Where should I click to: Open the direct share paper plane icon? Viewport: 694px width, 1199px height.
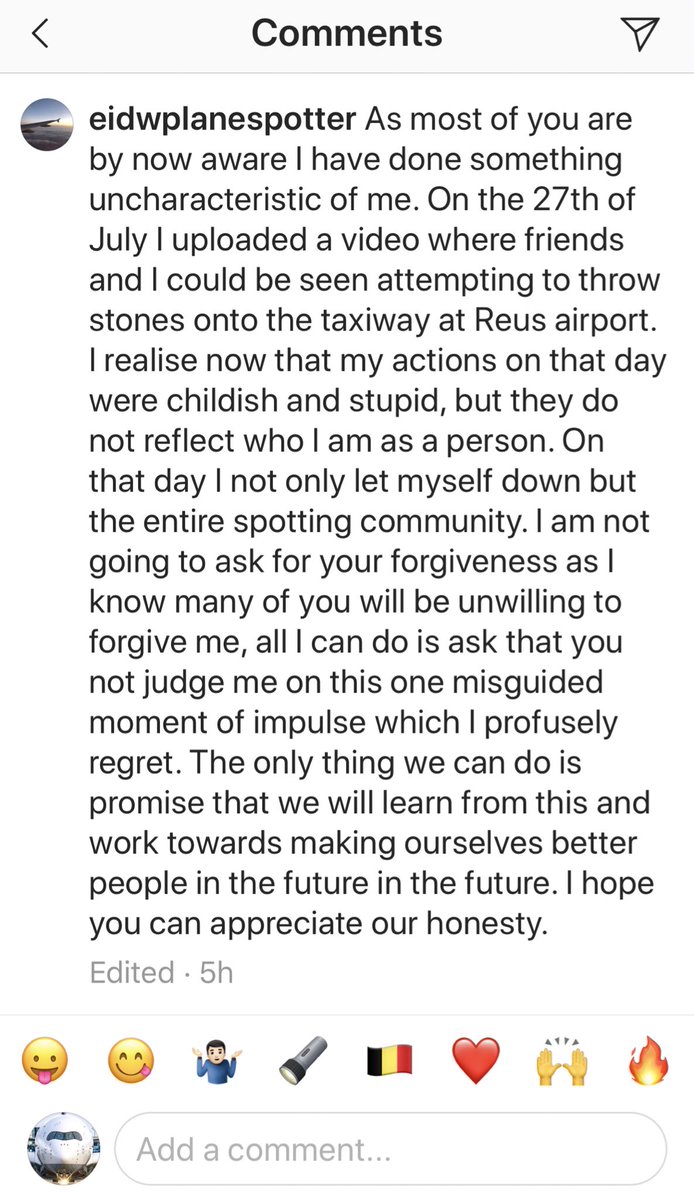click(639, 35)
